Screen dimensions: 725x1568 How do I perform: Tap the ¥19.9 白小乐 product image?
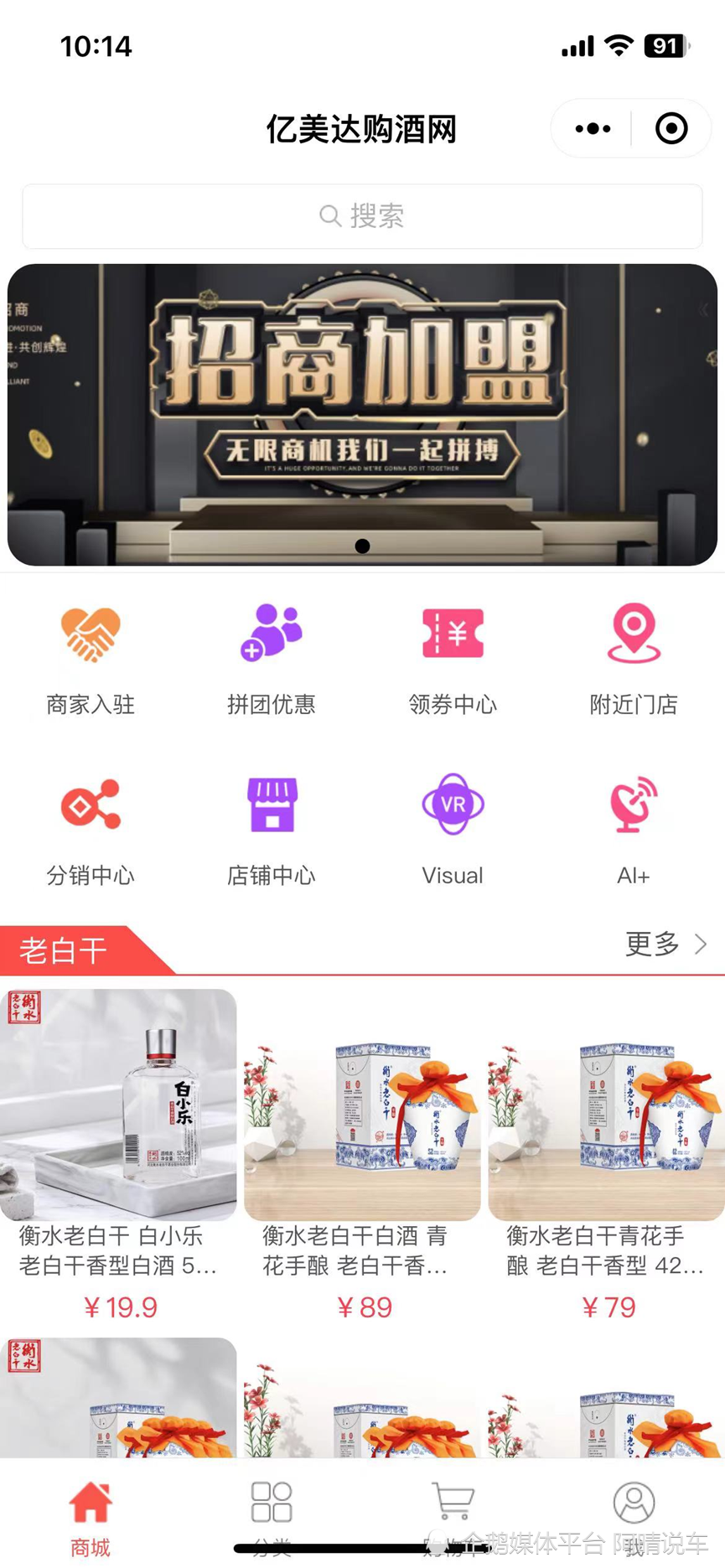pos(119,1106)
